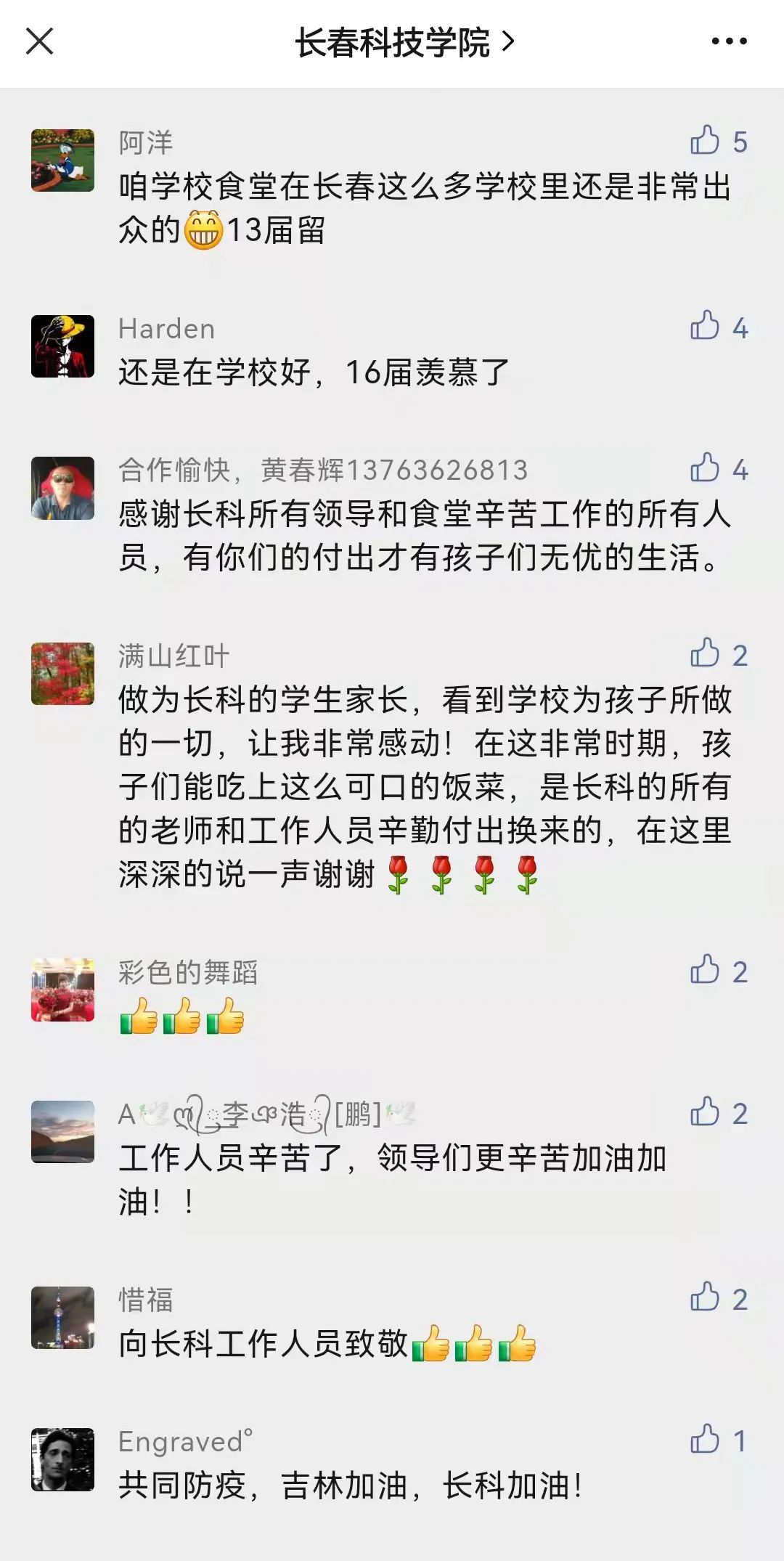Open the 长春科技学院 account title link
This screenshot has width=784, height=1561.
click(404, 43)
